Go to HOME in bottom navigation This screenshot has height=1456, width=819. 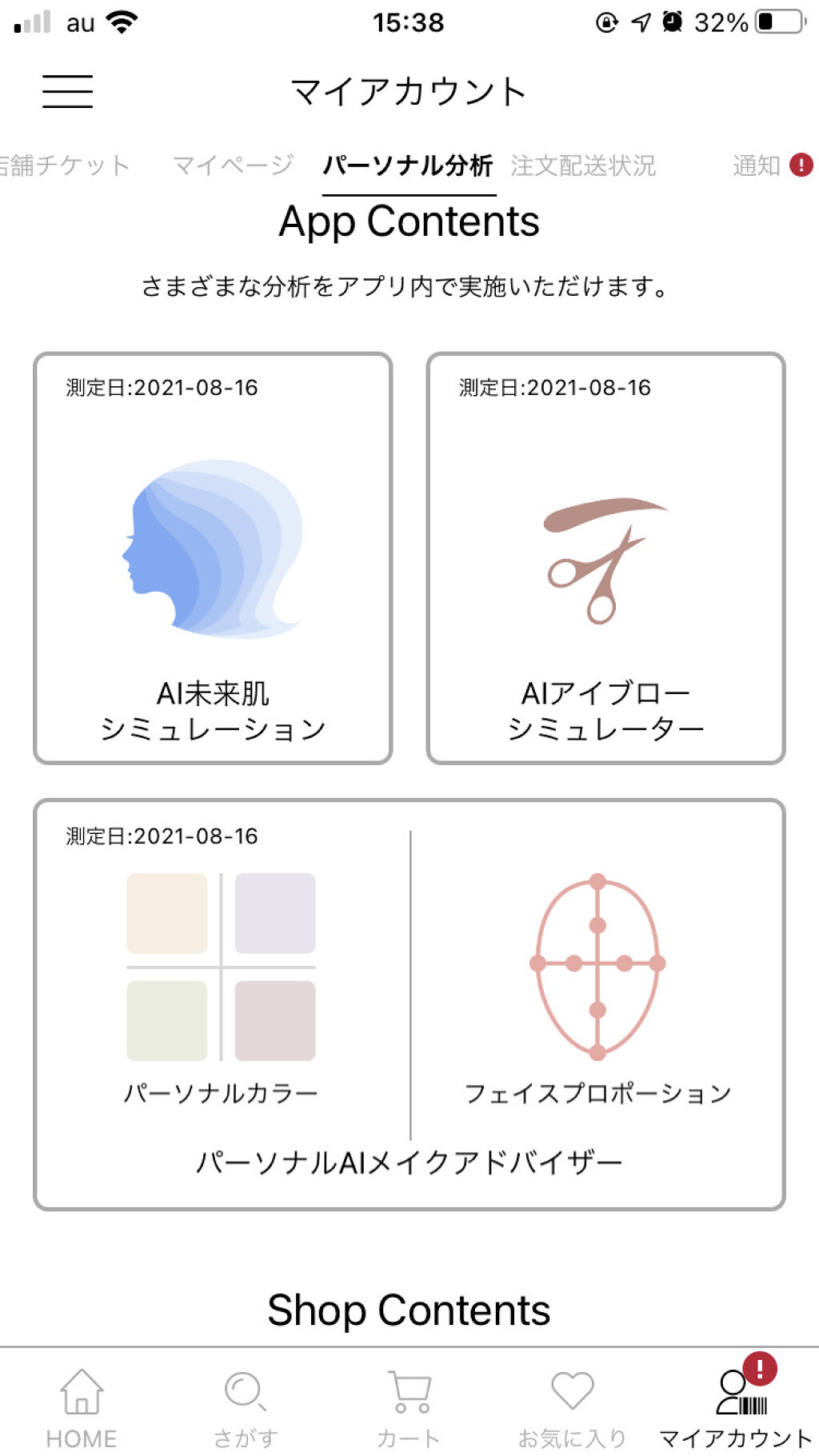[x=82, y=1409]
